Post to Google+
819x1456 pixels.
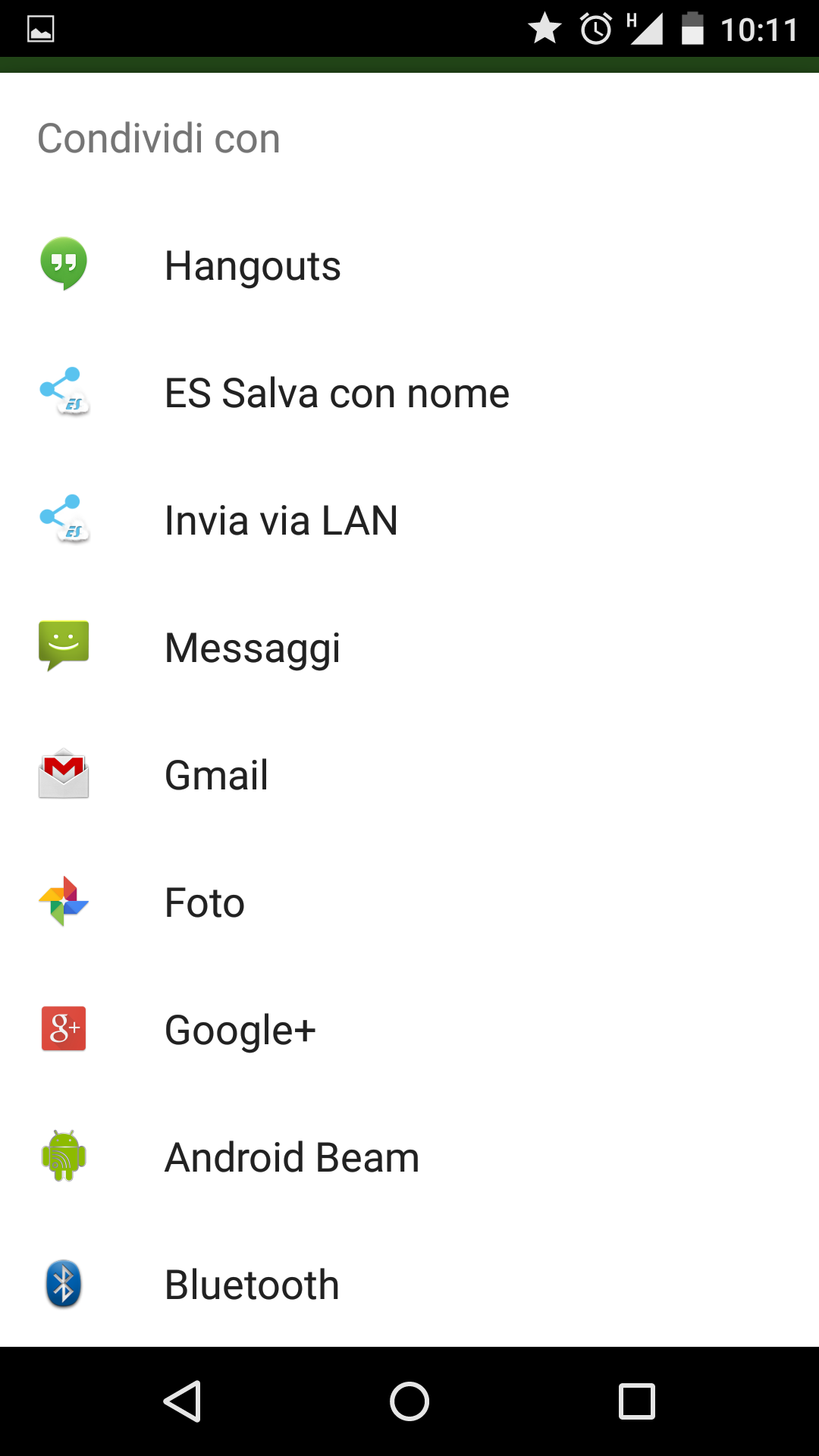(x=409, y=1030)
